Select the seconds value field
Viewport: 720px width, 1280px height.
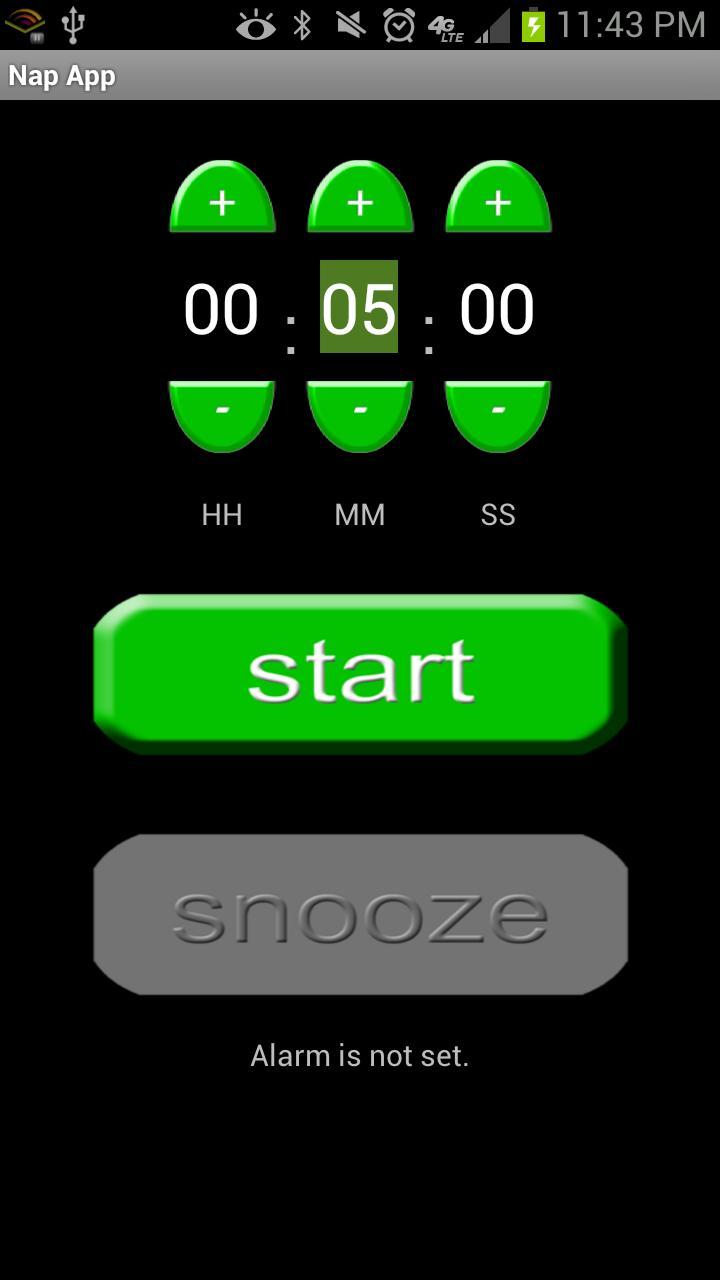pyautogui.click(x=497, y=308)
